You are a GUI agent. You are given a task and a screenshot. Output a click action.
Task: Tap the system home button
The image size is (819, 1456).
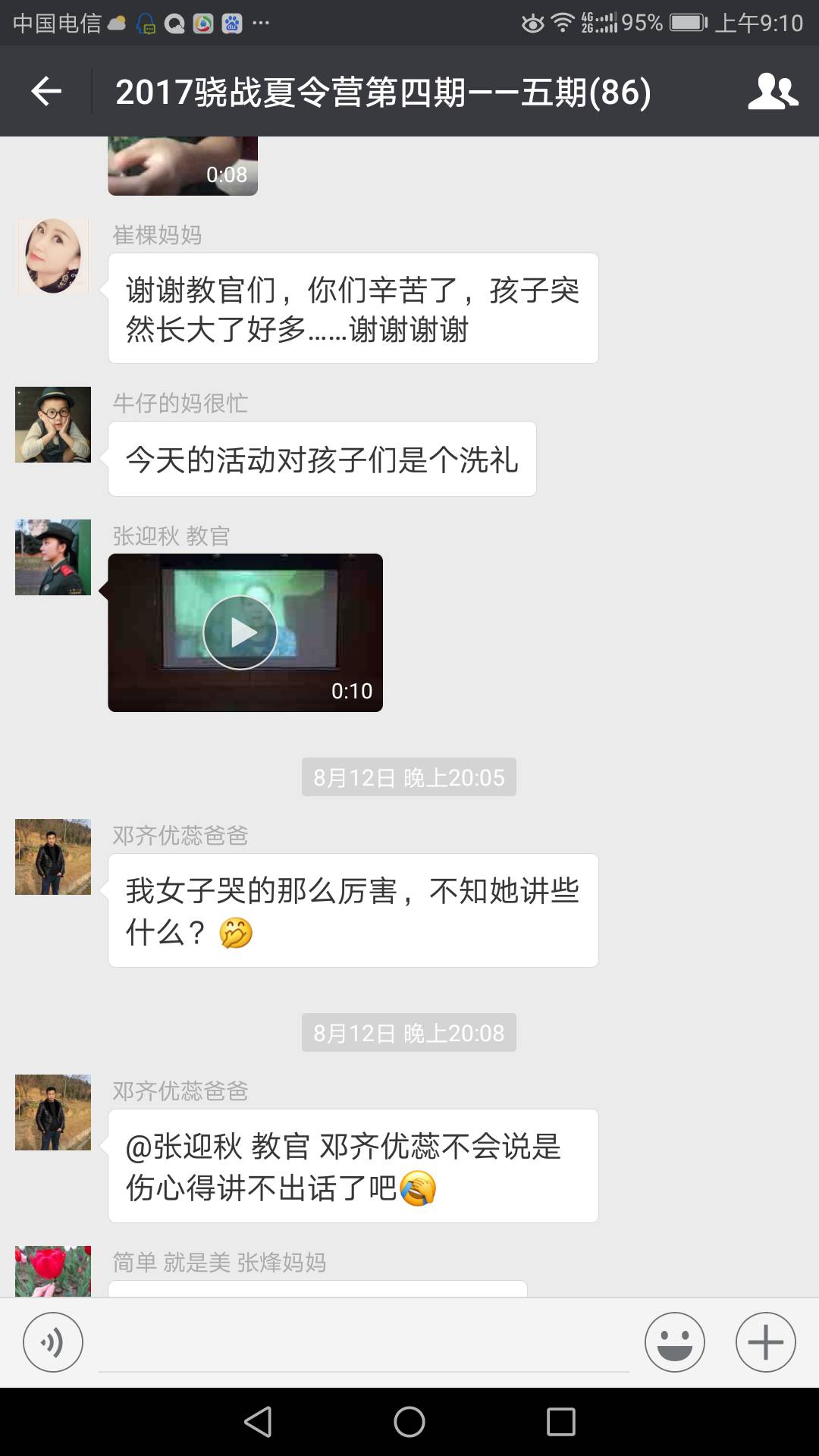click(409, 1422)
